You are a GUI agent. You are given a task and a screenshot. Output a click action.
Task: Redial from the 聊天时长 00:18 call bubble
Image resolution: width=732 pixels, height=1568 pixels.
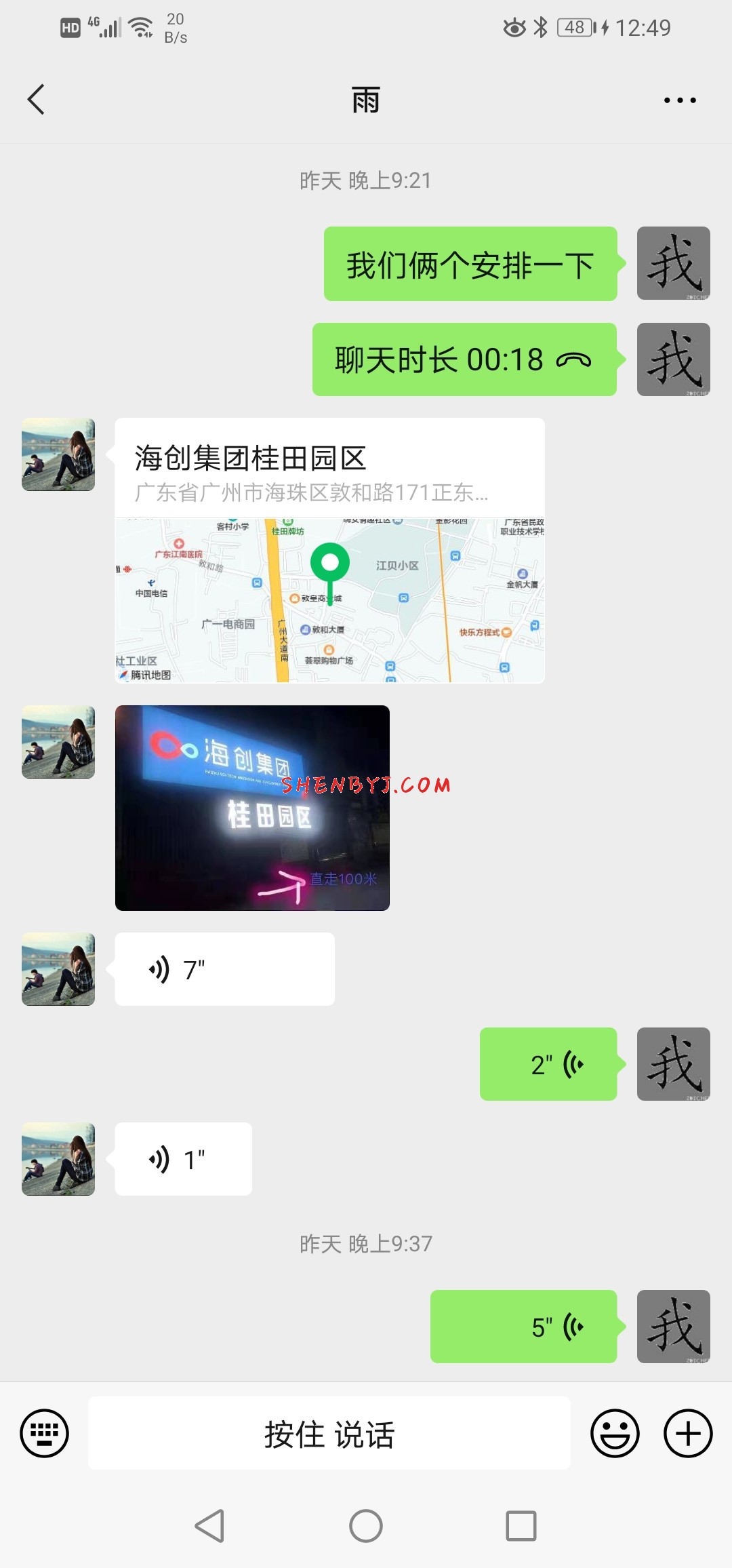(x=464, y=359)
